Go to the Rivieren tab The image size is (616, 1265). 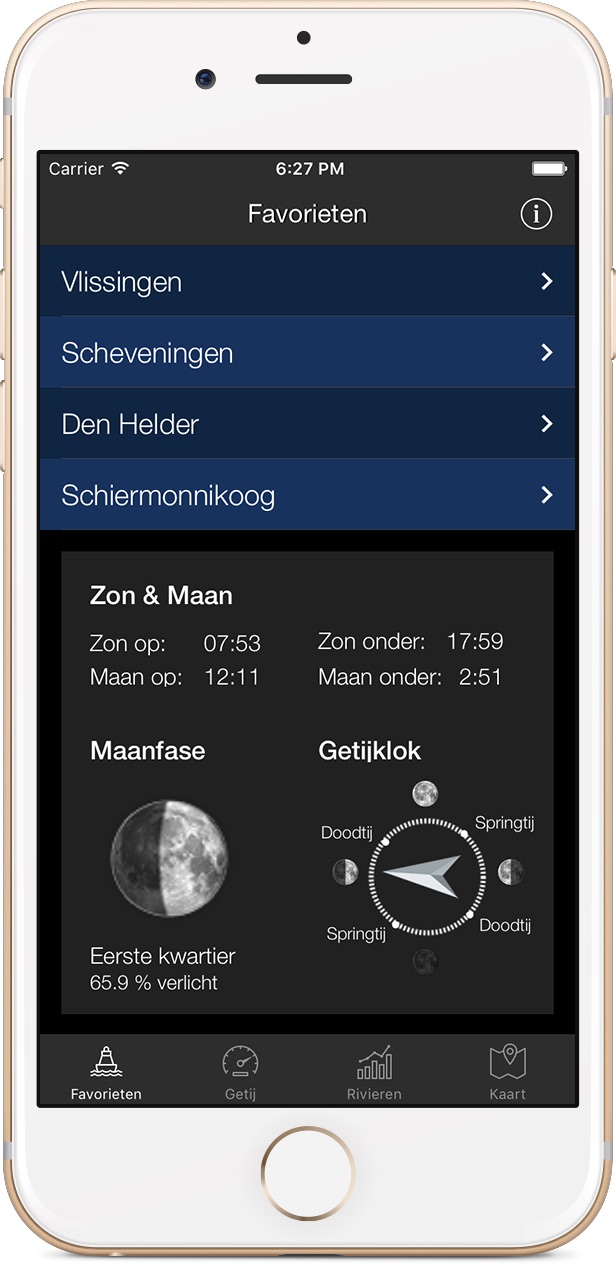(374, 1071)
